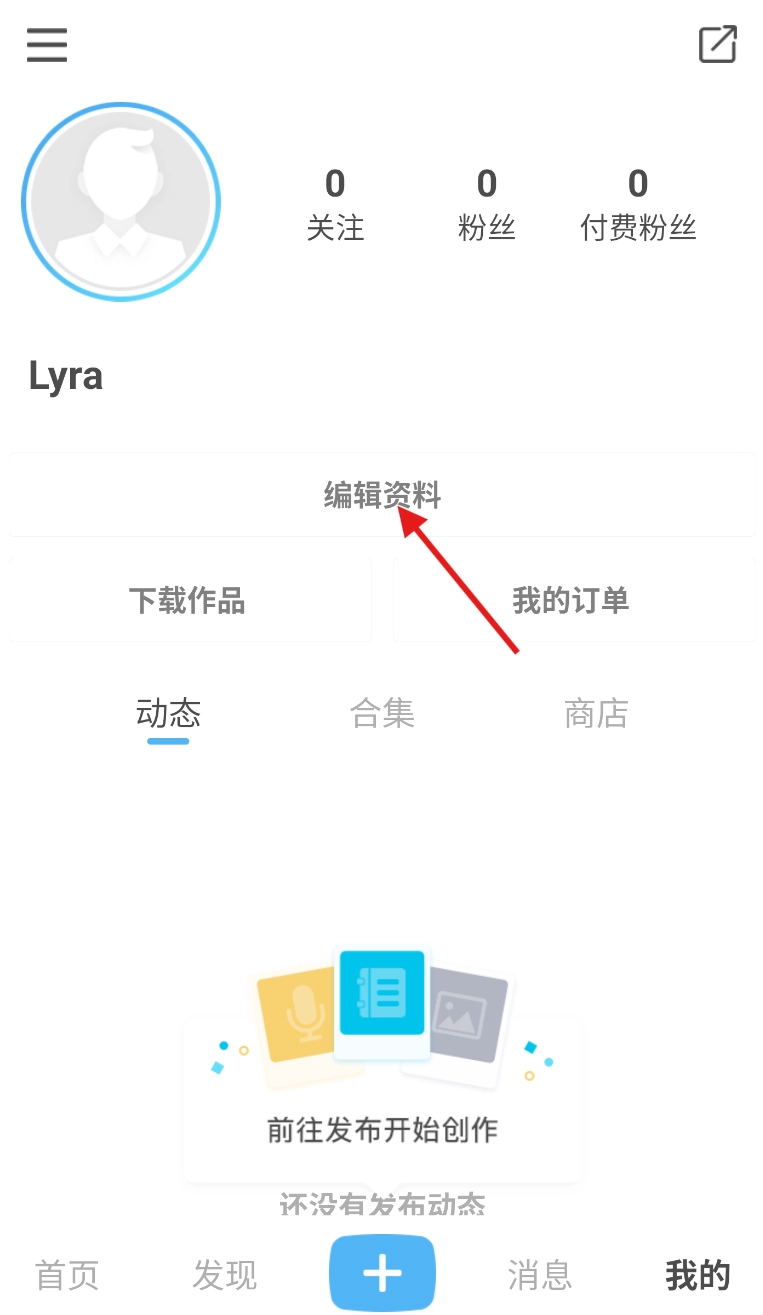Open 我的订单 orders
This screenshot has height=1315, width=763.
(x=571, y=600)
